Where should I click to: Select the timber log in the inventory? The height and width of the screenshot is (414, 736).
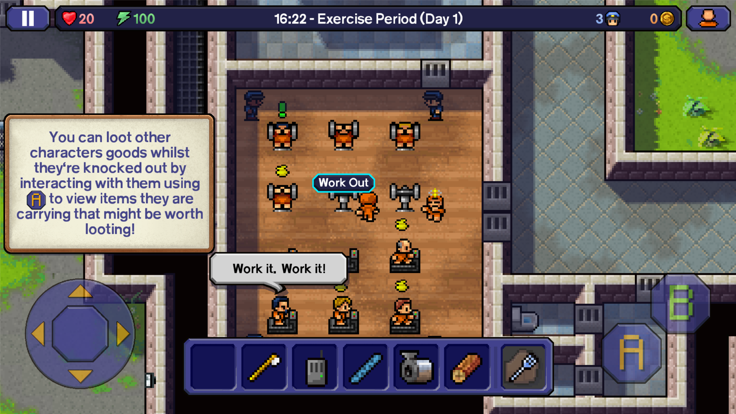(x=468, y=367)
